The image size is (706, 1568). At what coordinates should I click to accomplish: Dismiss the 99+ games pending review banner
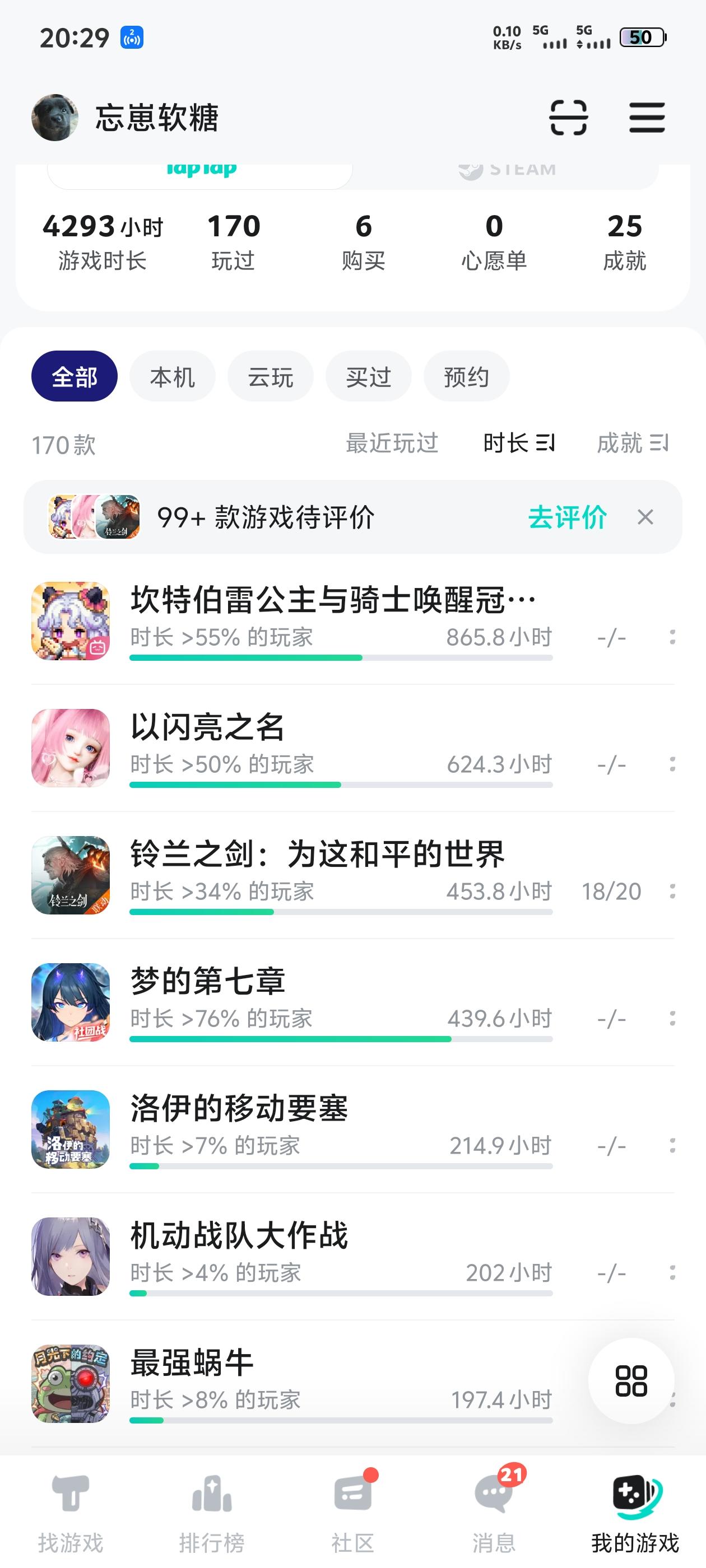coord(644,517)
